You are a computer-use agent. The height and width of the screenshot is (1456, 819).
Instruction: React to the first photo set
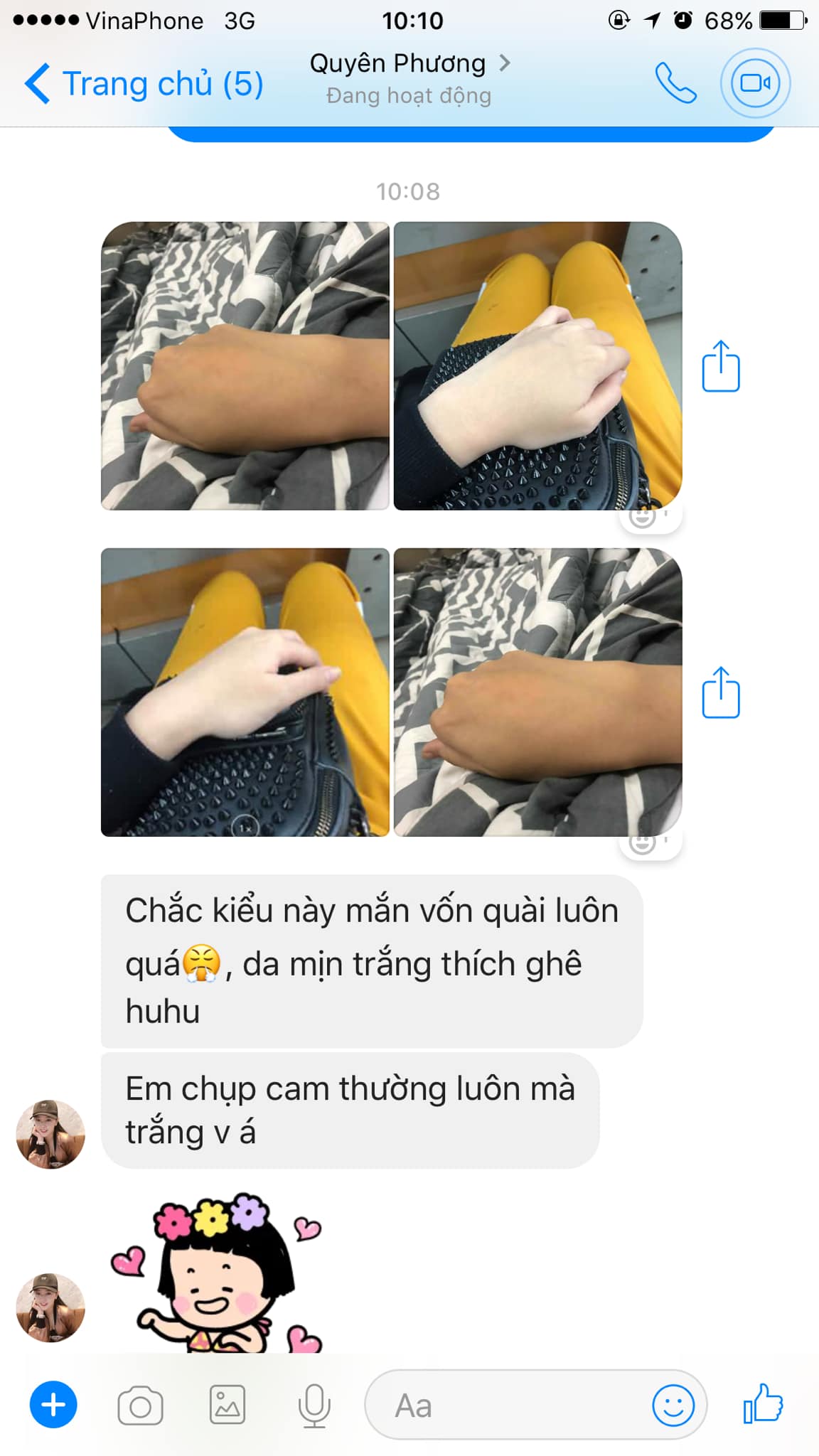(x=644, y=516)
